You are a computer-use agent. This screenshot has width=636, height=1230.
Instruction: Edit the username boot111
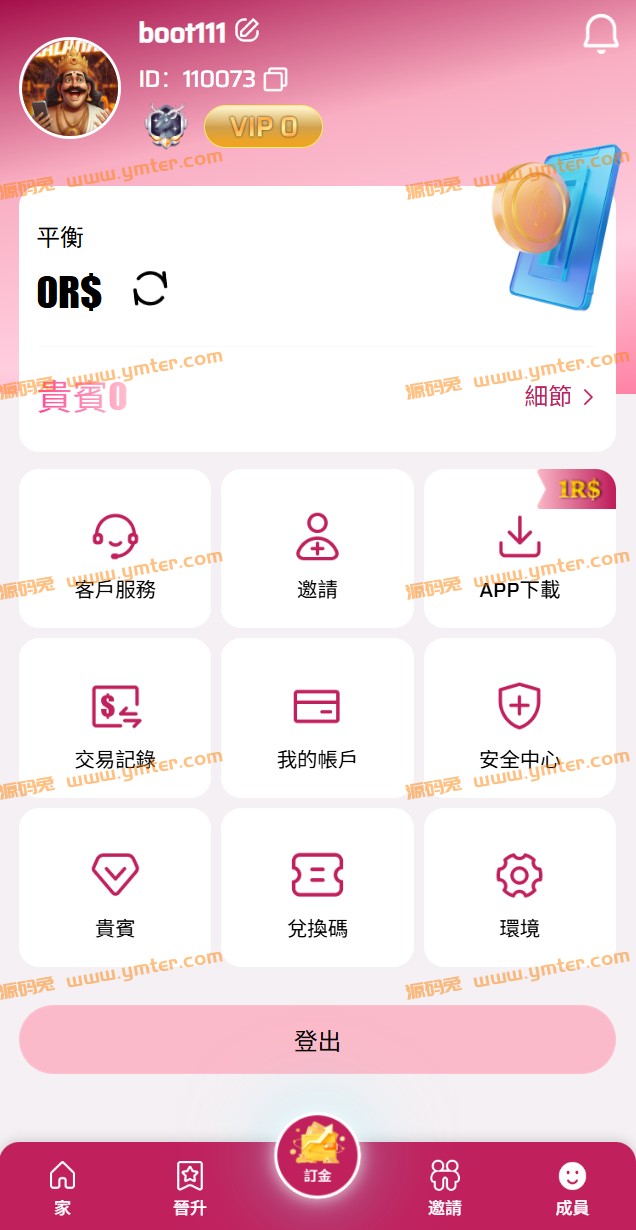point(247,32)
